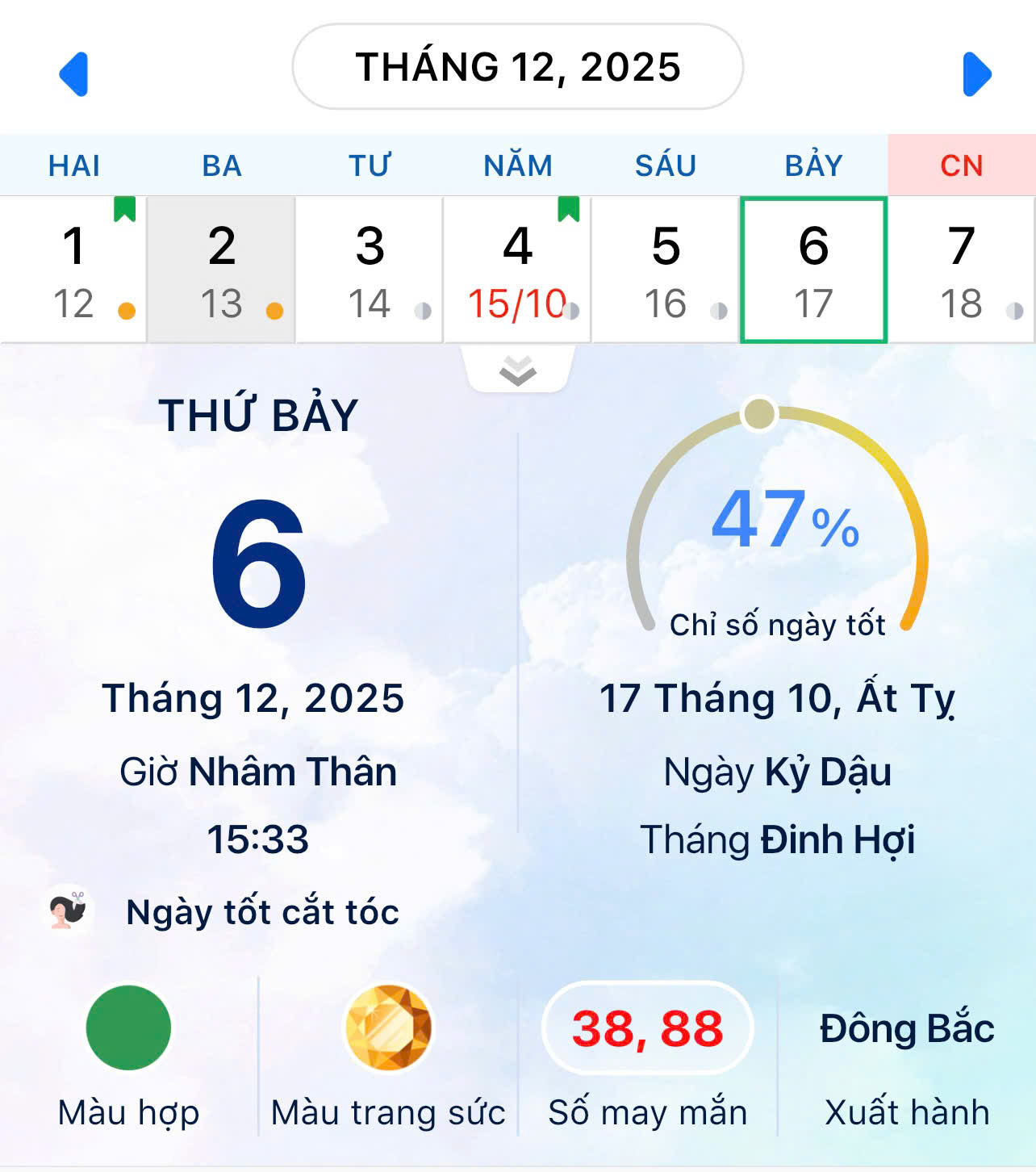The width and height of the screenshot is (1036, 1172).
Task: Tap the 47% good day gauge
Action: [780, 525]
